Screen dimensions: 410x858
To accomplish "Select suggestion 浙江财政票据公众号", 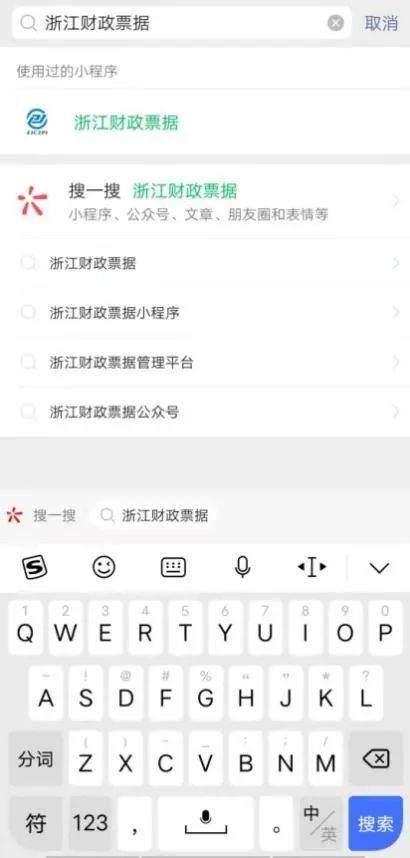I will pos(205,411).
